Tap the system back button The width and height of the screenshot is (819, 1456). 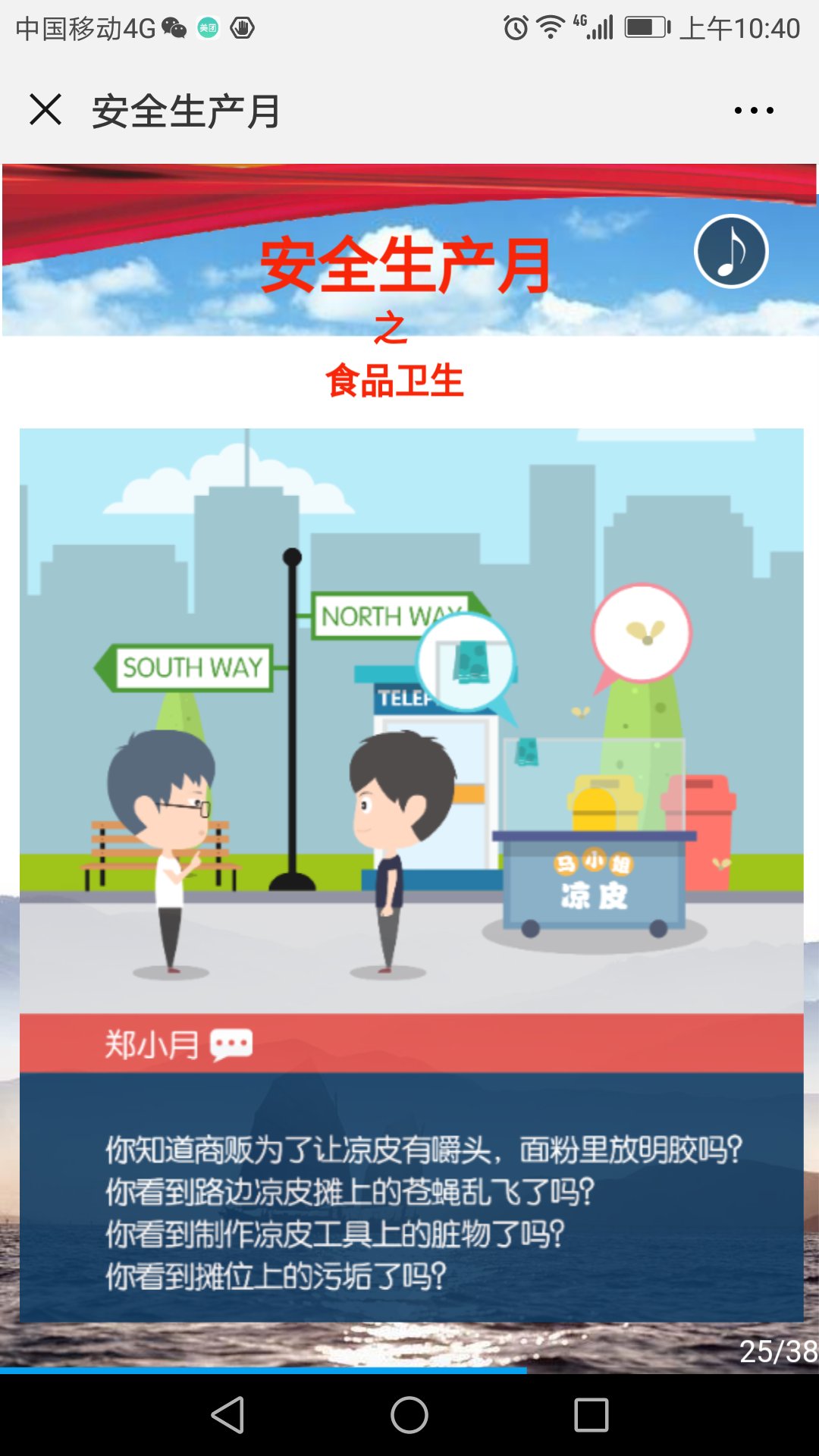click(x=227, y=1415)
